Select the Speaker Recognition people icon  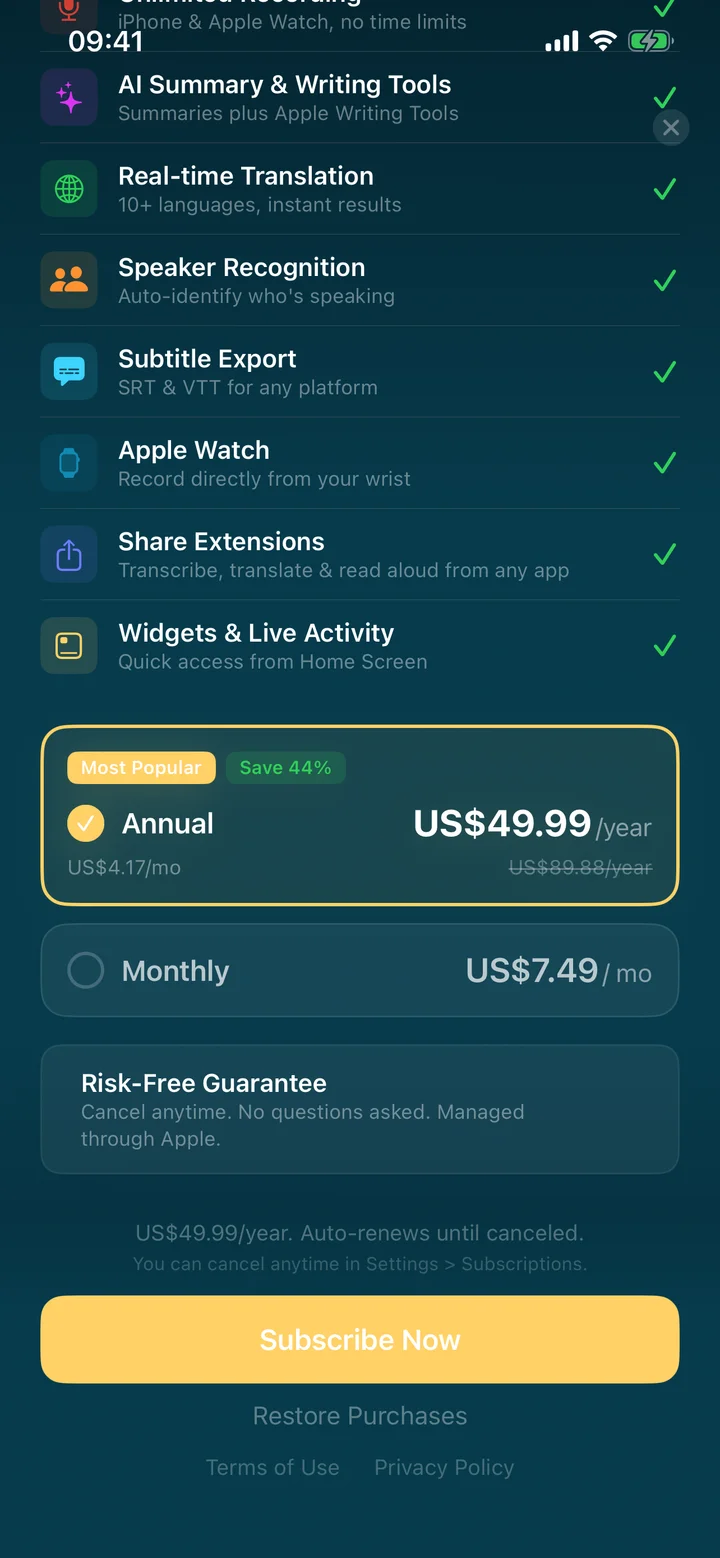69,280
